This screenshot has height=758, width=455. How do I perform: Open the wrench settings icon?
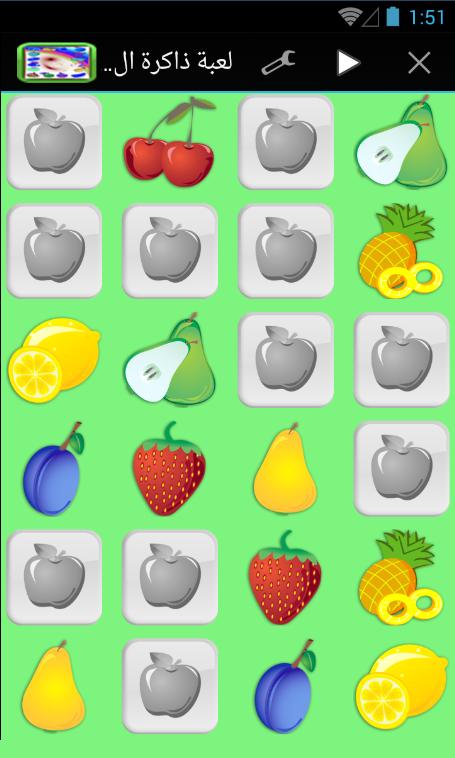coord(279,63)
